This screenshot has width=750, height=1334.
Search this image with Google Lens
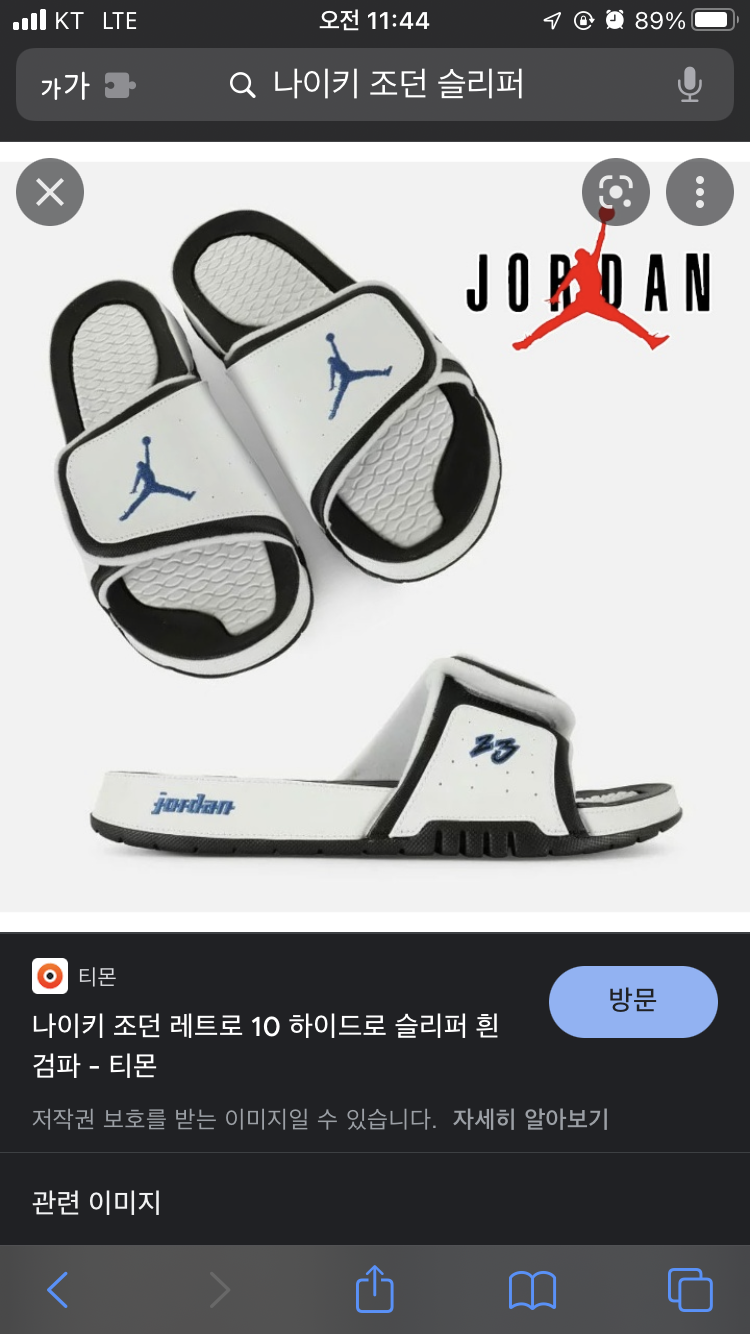[x=616, y=192]
